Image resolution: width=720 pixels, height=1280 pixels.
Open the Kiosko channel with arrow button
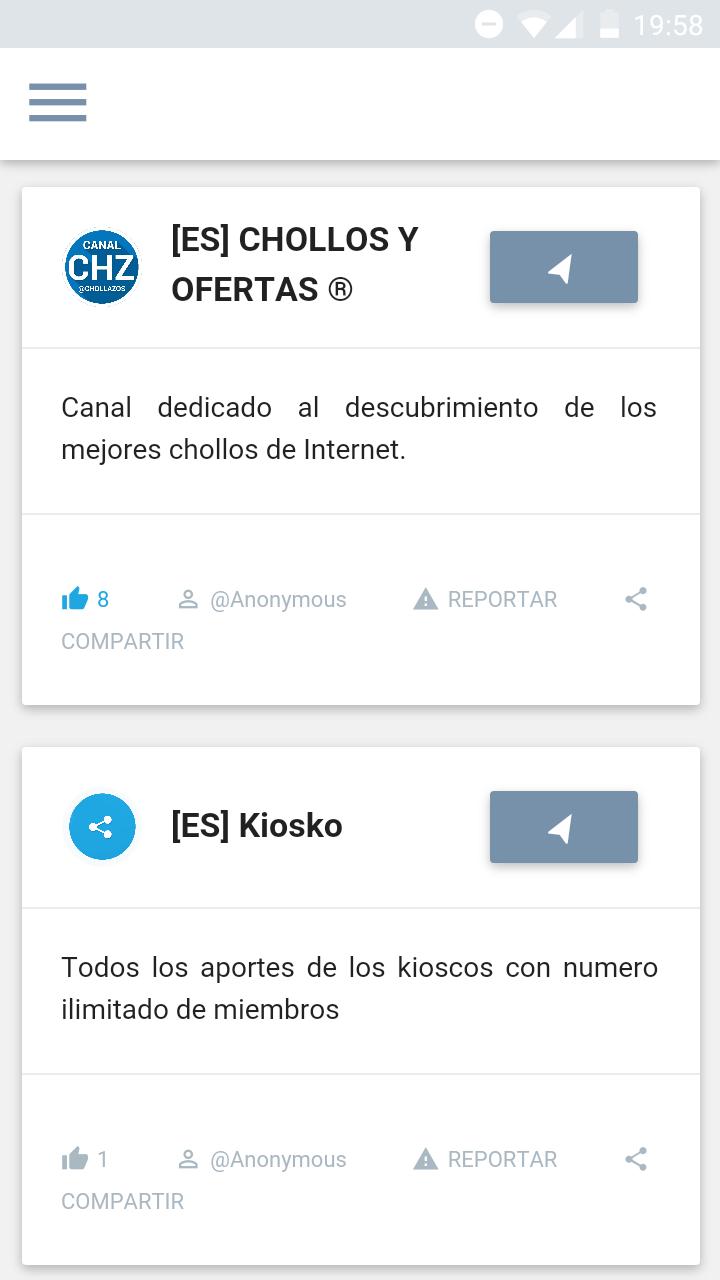click(x=563, y=827)
